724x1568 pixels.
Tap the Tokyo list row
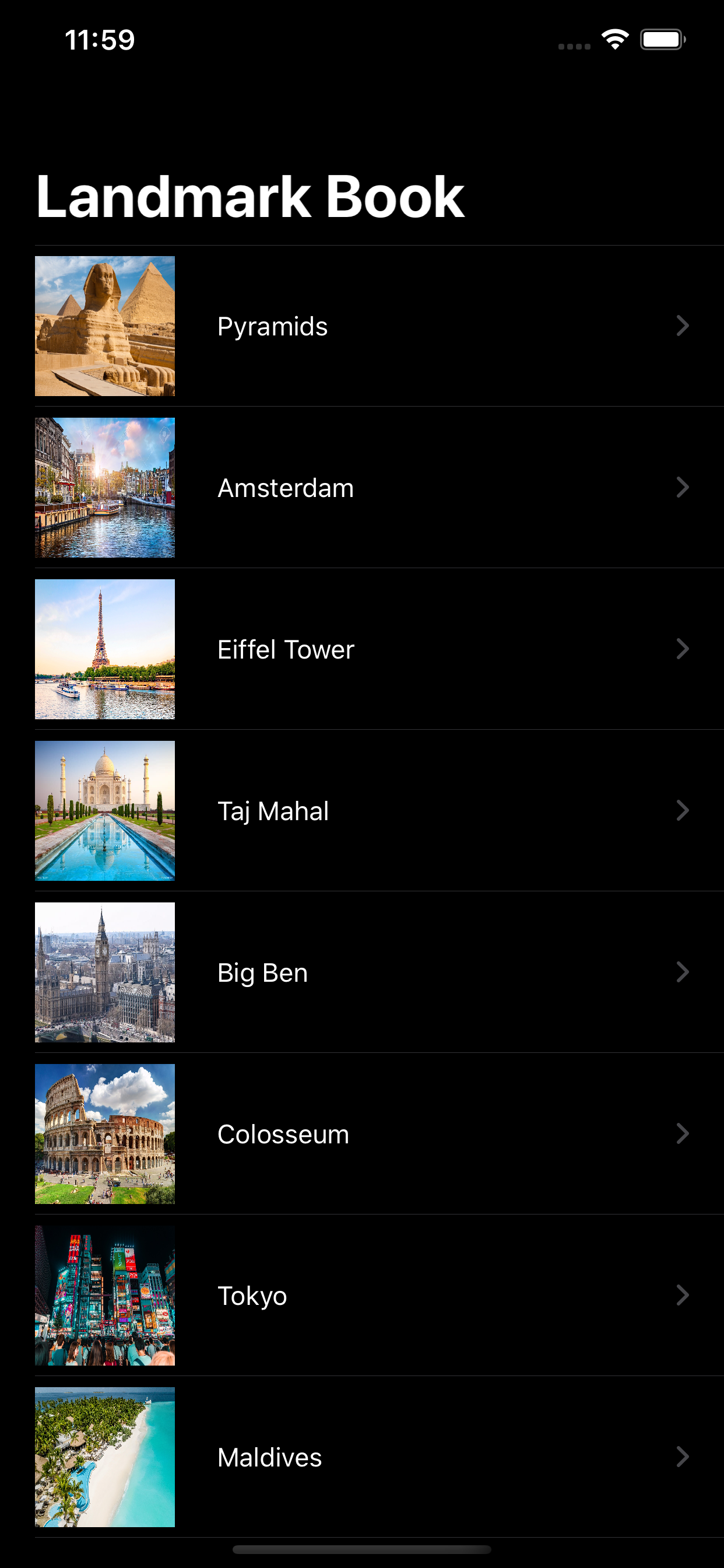click(x=362, y=1296)
